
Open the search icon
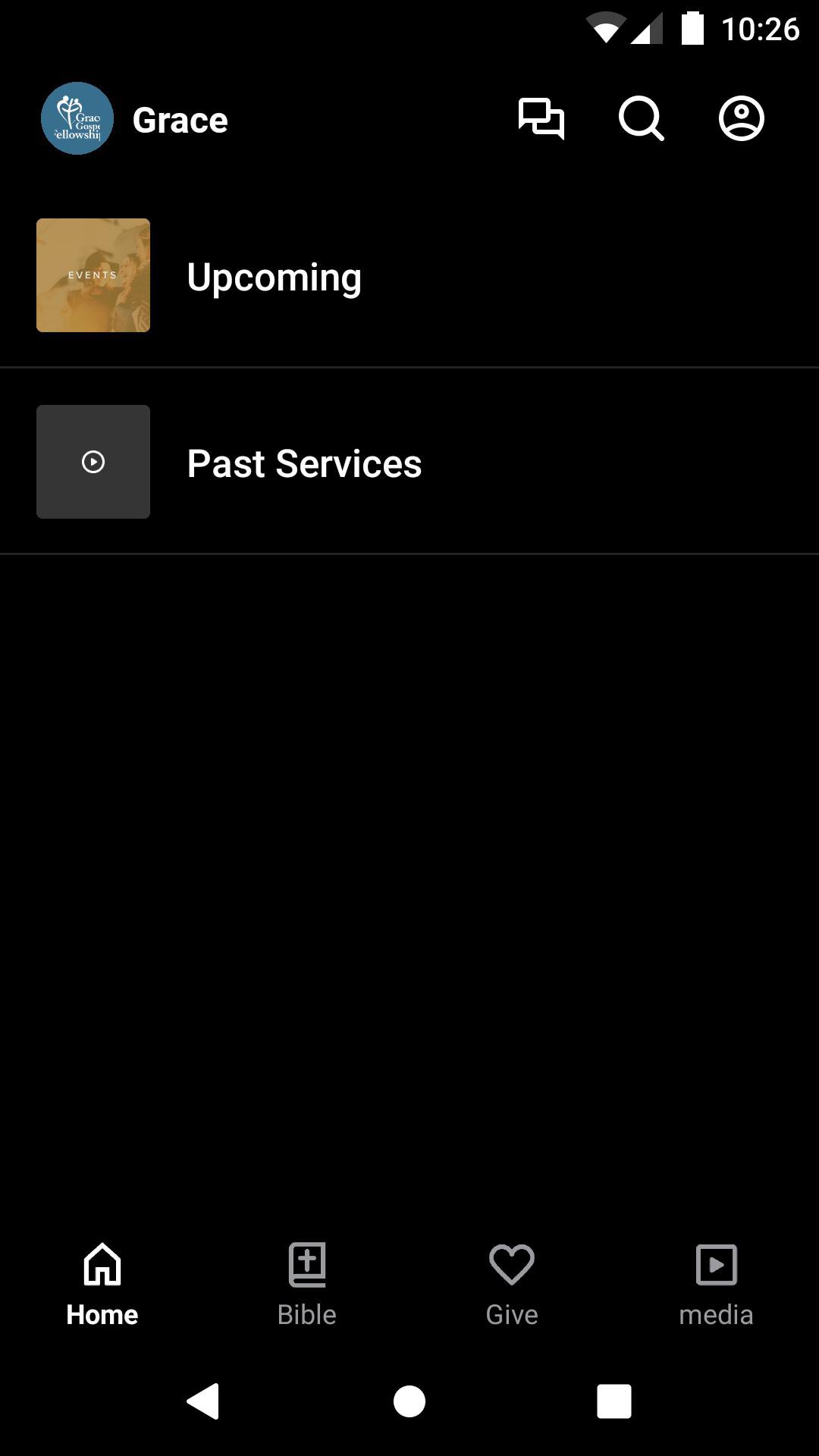641,119
